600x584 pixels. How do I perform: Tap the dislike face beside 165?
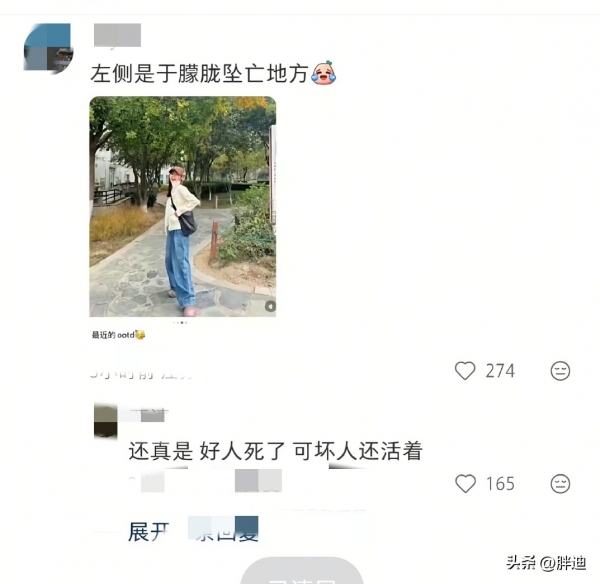click(560, 484)
